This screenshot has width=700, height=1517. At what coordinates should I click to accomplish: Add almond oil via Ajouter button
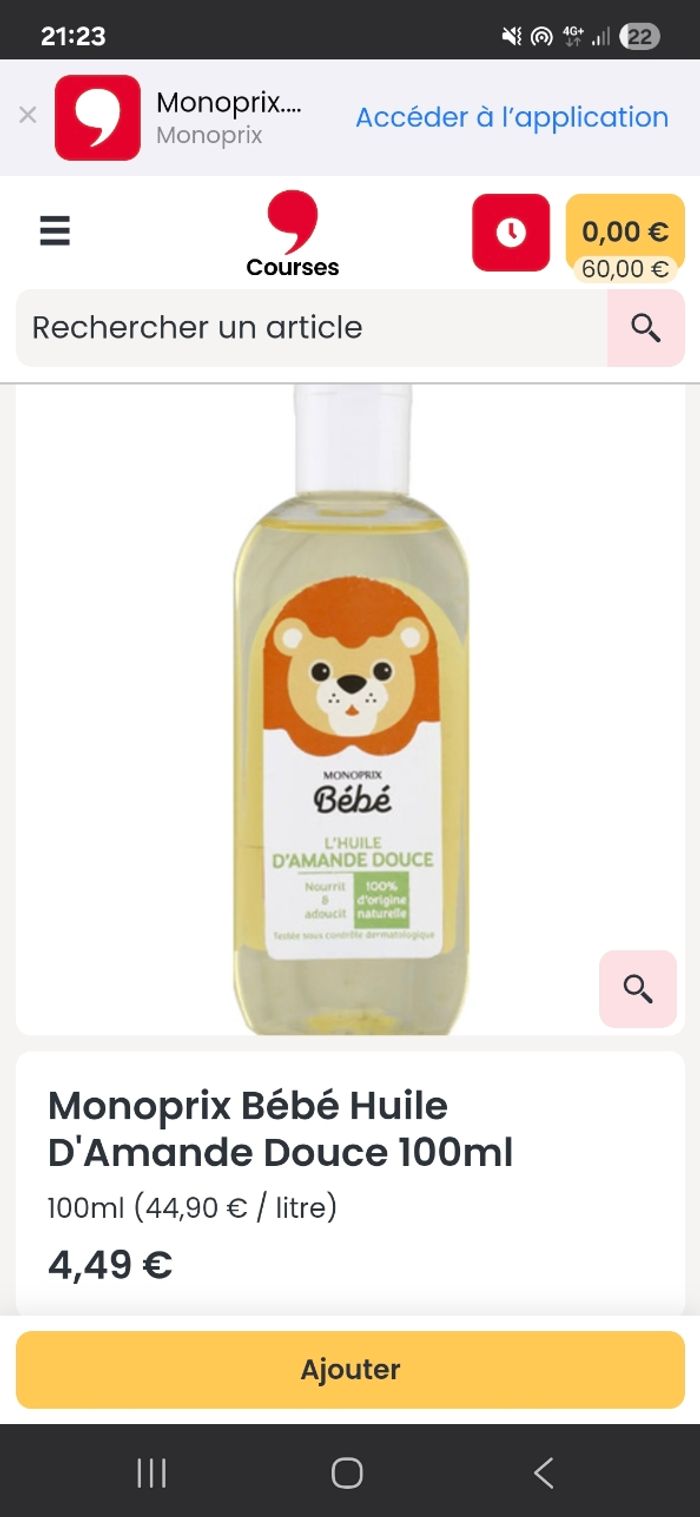pos(350,1369)
